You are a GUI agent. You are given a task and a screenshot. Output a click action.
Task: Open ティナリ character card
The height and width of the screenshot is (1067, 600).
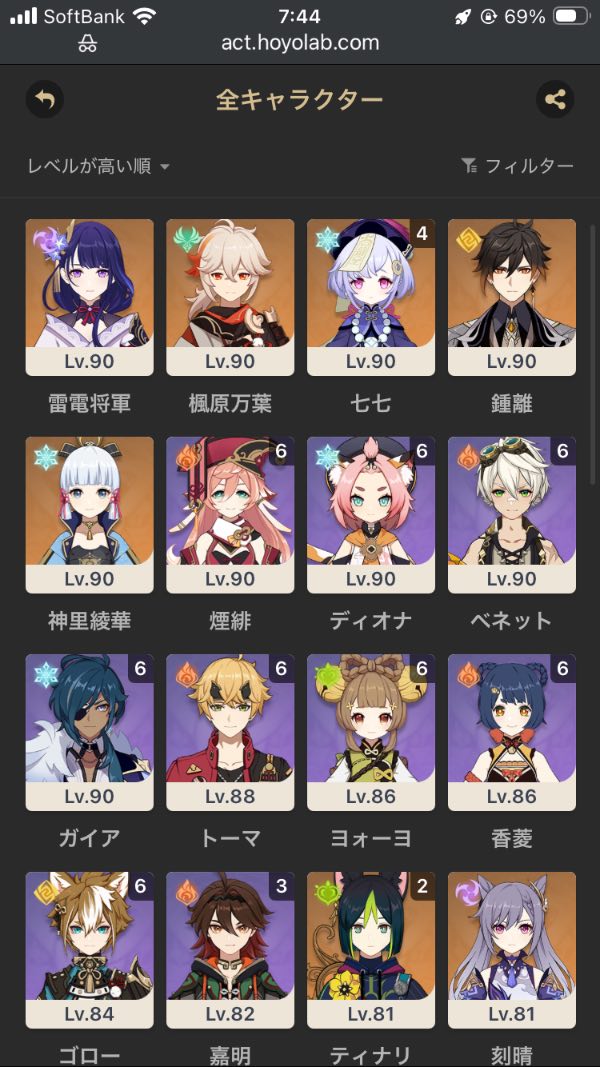(371, 949)
